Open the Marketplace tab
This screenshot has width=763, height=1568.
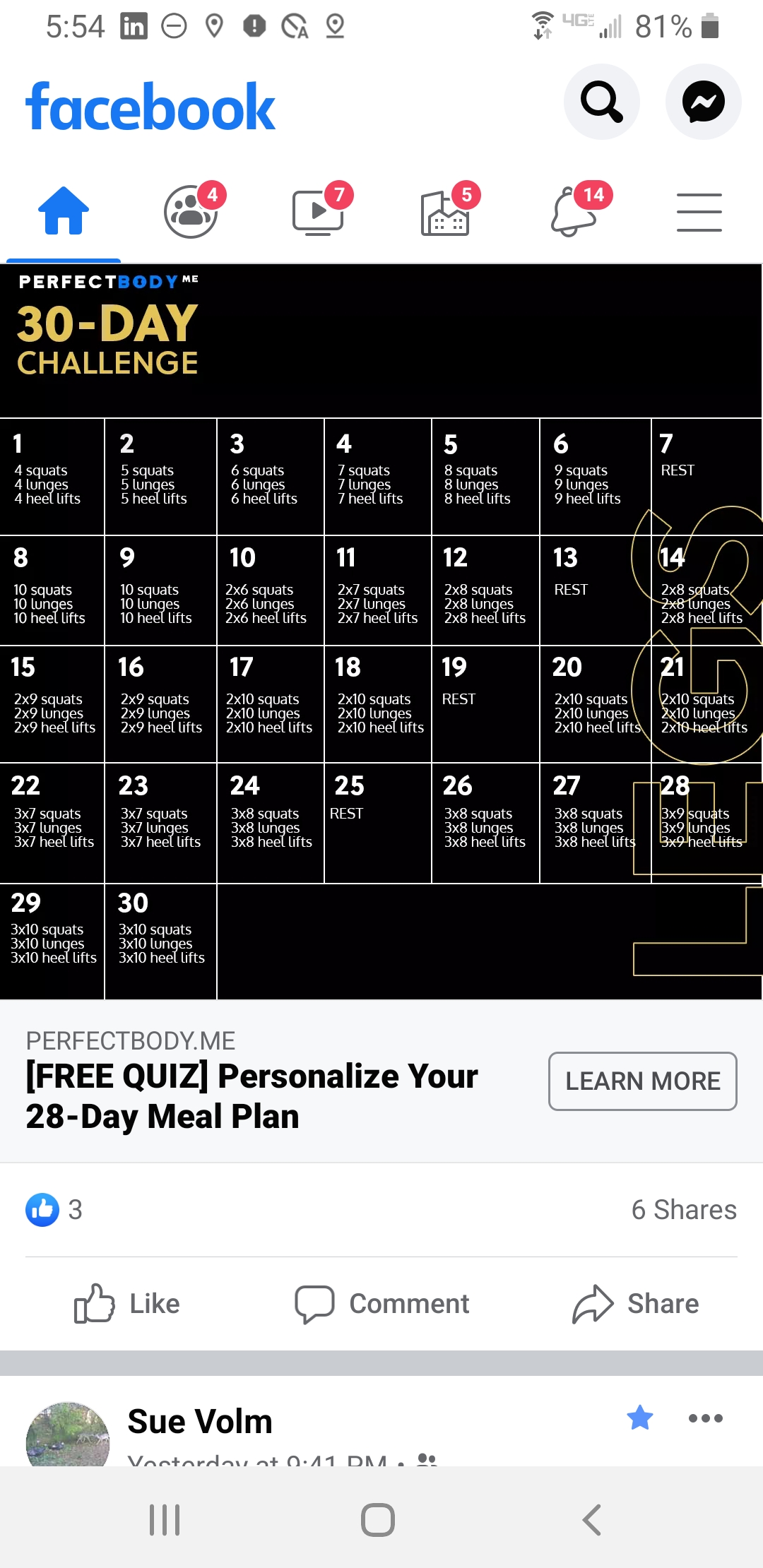(446, 210)
